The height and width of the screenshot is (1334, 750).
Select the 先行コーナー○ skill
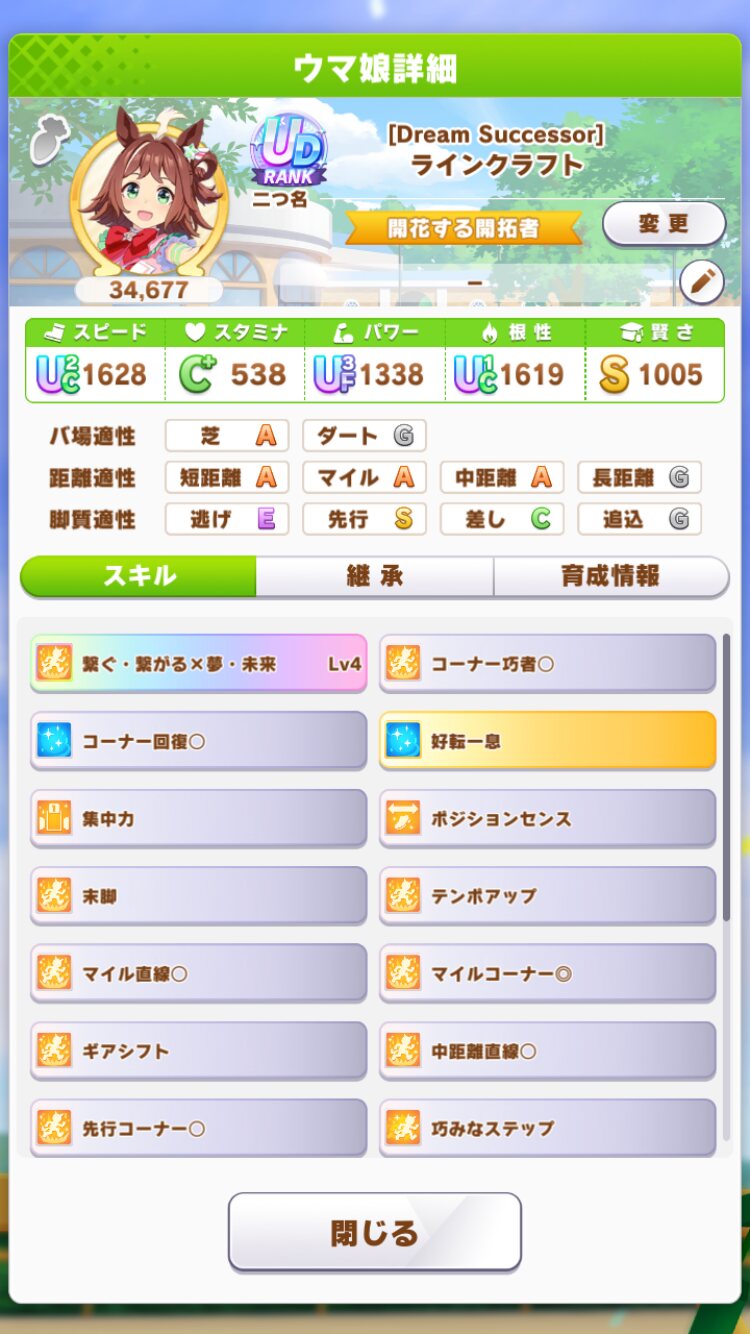click(x=198, y=1128)
